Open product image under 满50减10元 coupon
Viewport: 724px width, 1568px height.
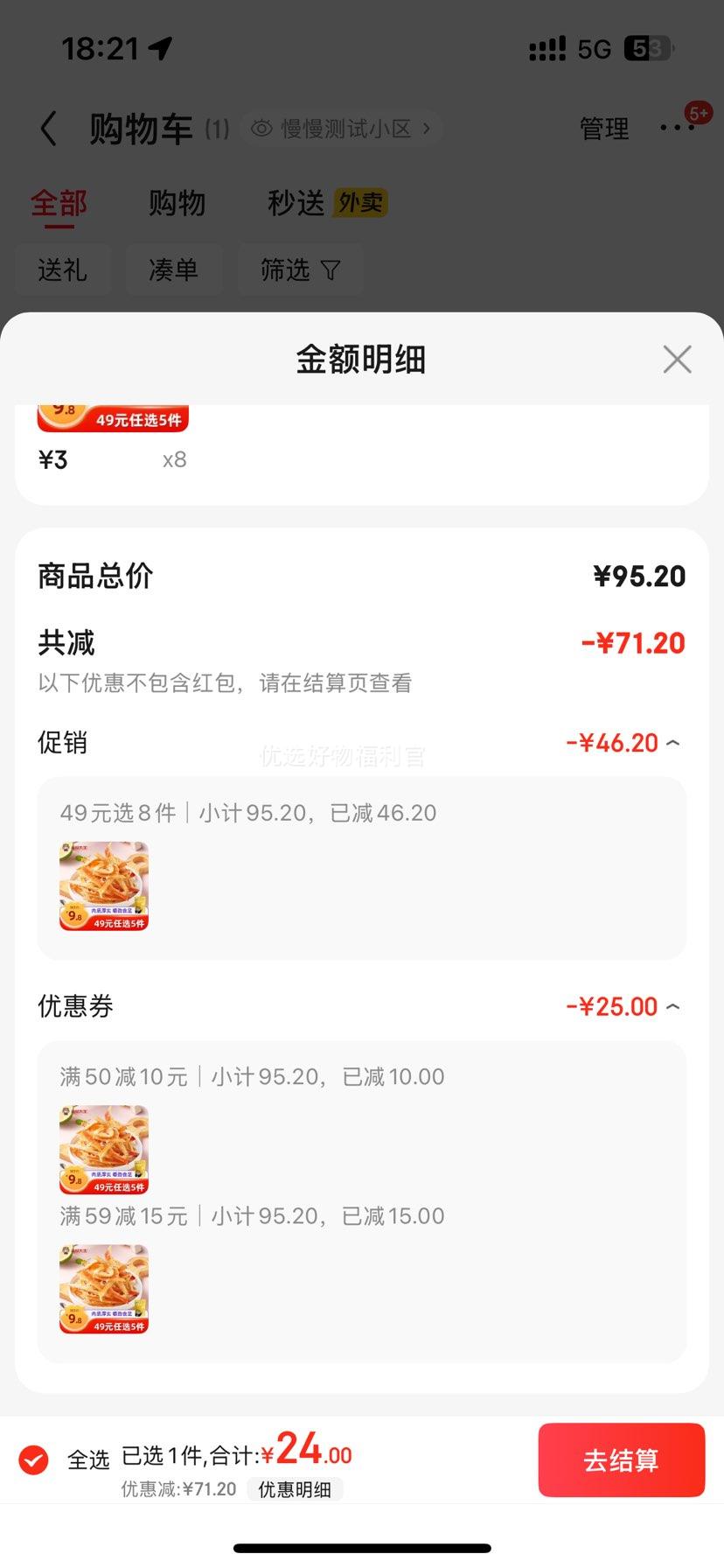point(104,1150)
